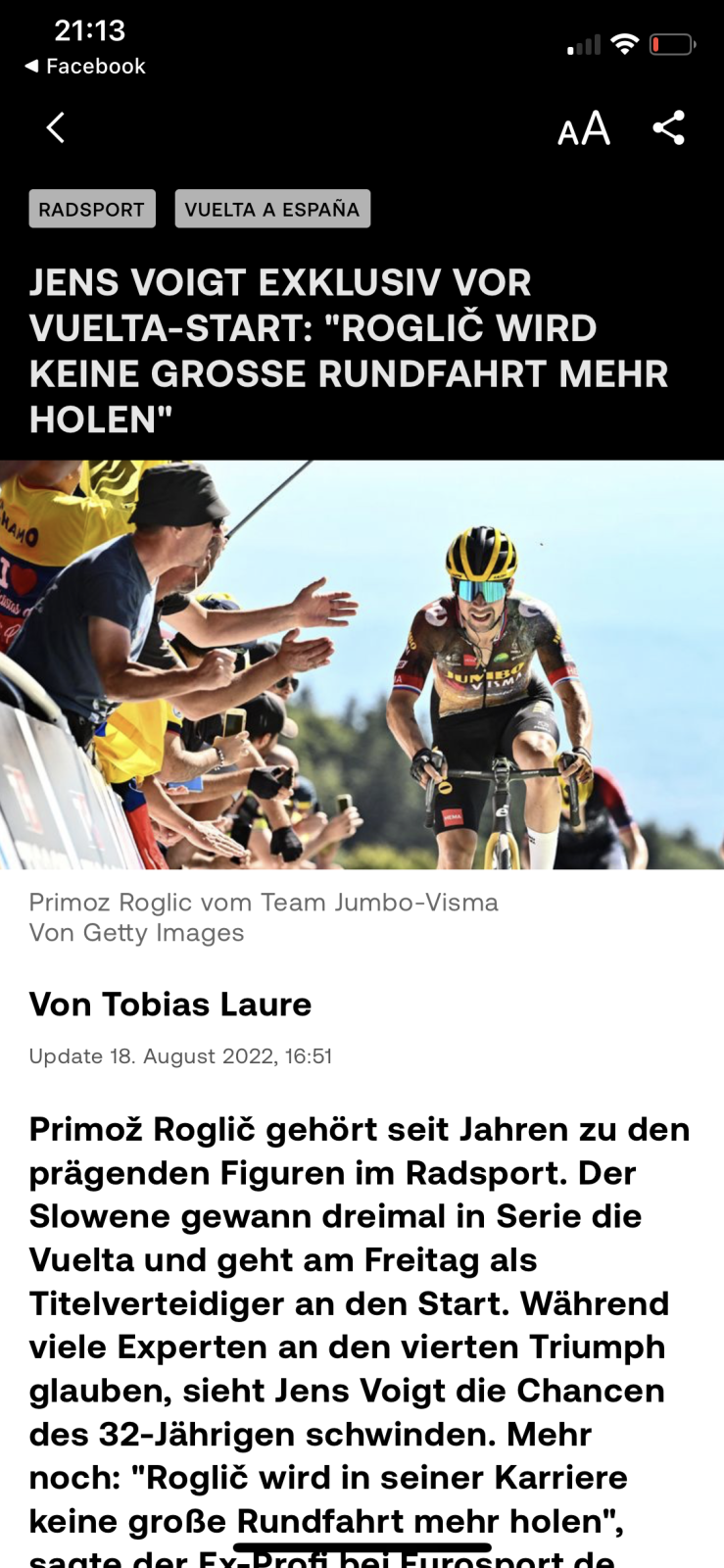Image resolution: width=724 pixels, height=1568 pixels.
Task: Share this article
Action: point(669,127)
